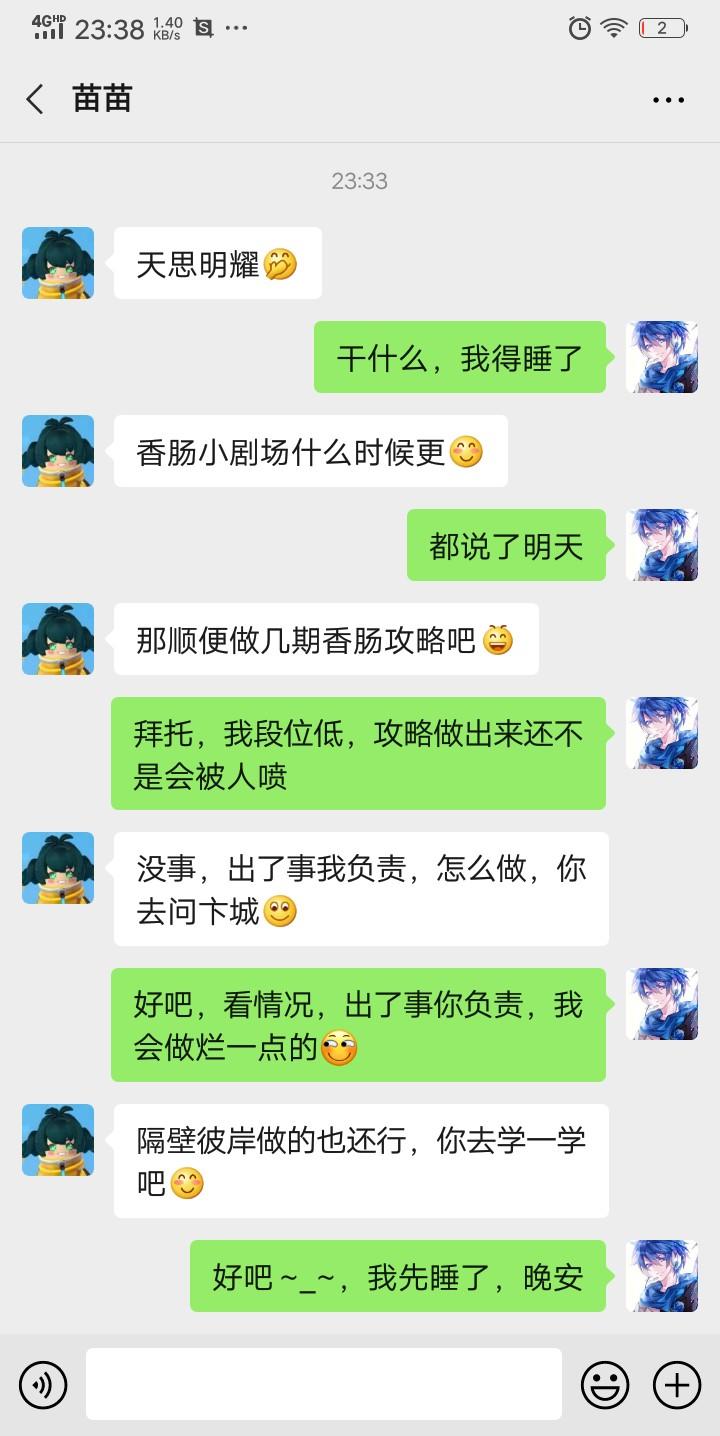720x1436 pixels.
Task: Tap 苗苗's avatar beside 天思明耀 message
Action: [x=58, y=263]
